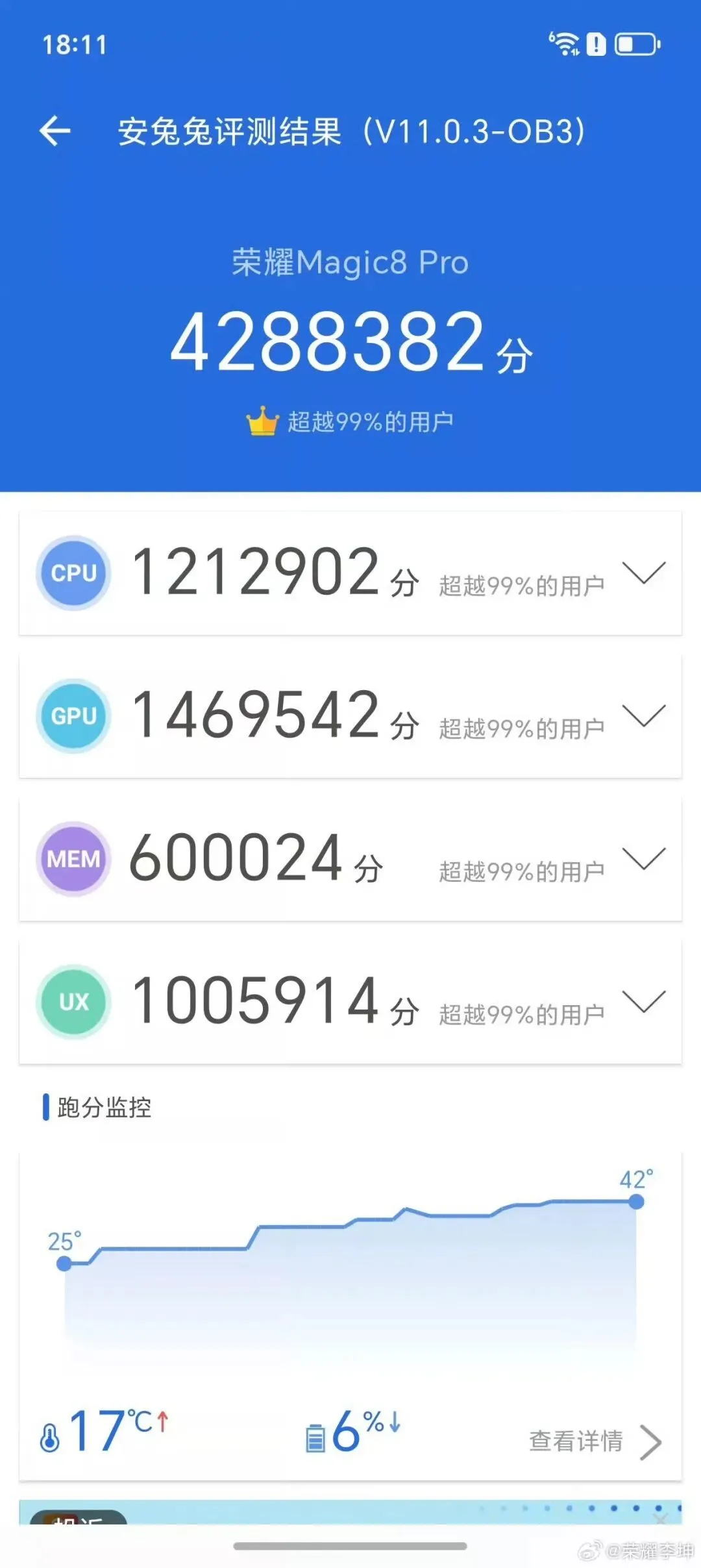Click the 超越99%的用户 label under total score
The image size is (701, 1568).
point(371,419)
